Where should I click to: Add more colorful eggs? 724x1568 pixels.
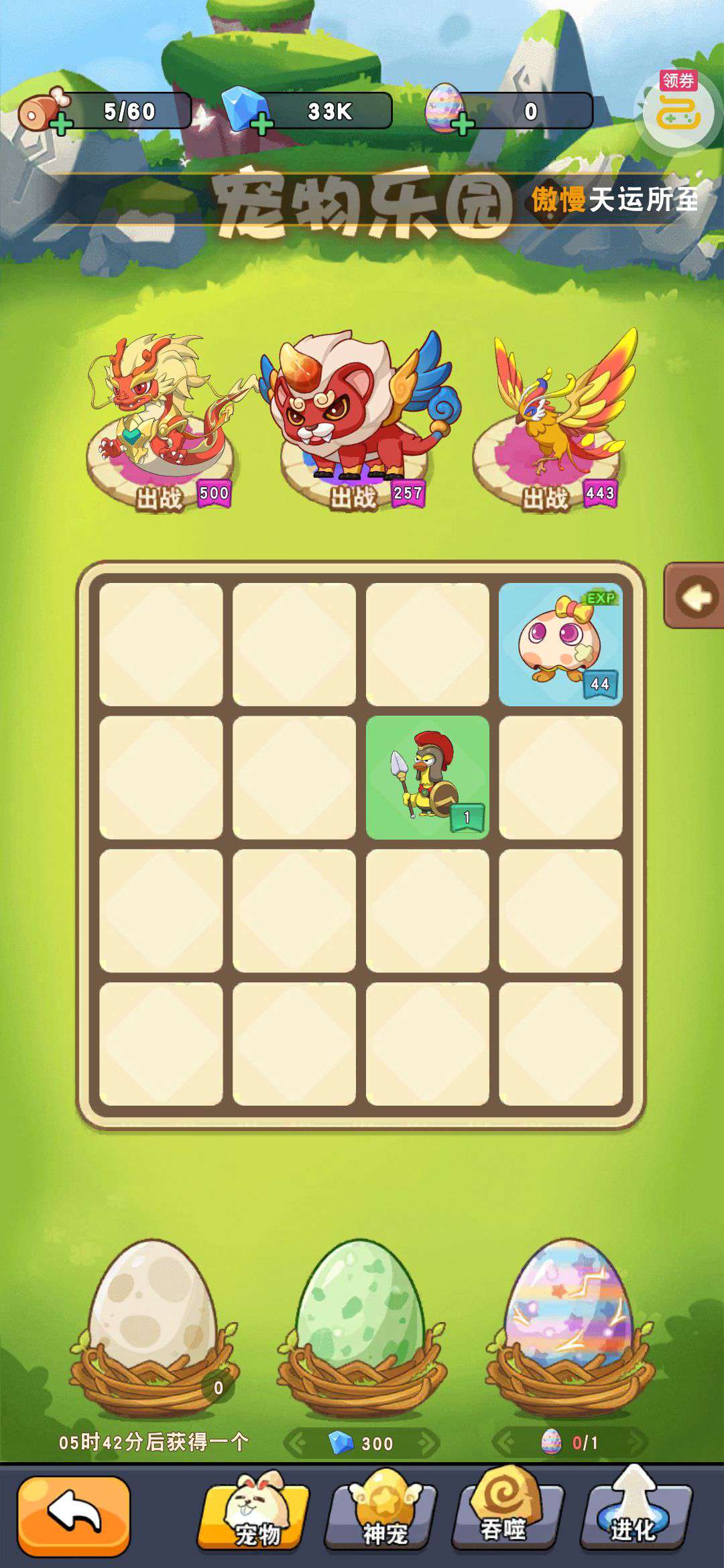click(x=463, y=124)
